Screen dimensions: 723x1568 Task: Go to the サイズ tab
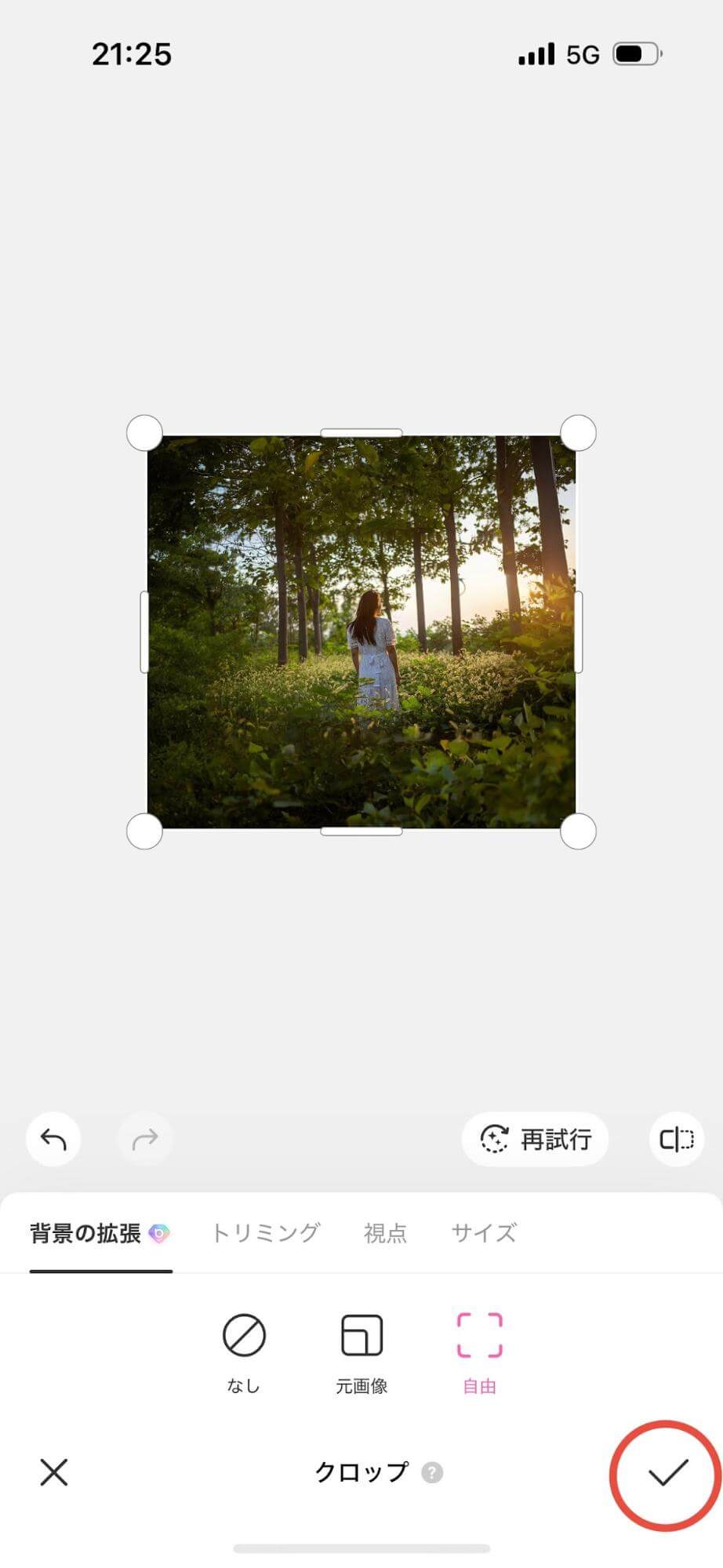(484, 1233)
